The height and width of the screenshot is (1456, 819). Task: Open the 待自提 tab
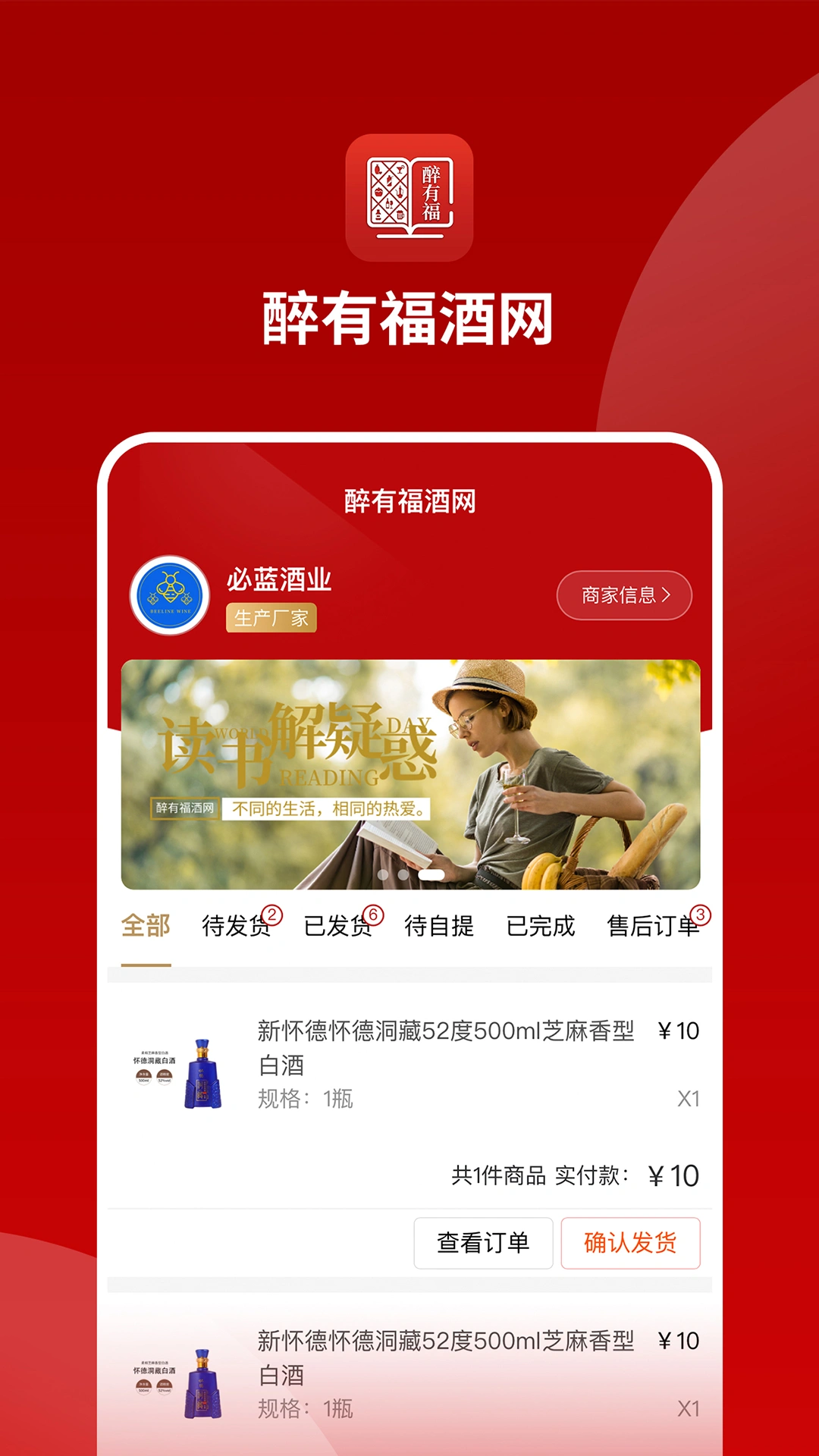pyautogui.click(x=439, y=927)
